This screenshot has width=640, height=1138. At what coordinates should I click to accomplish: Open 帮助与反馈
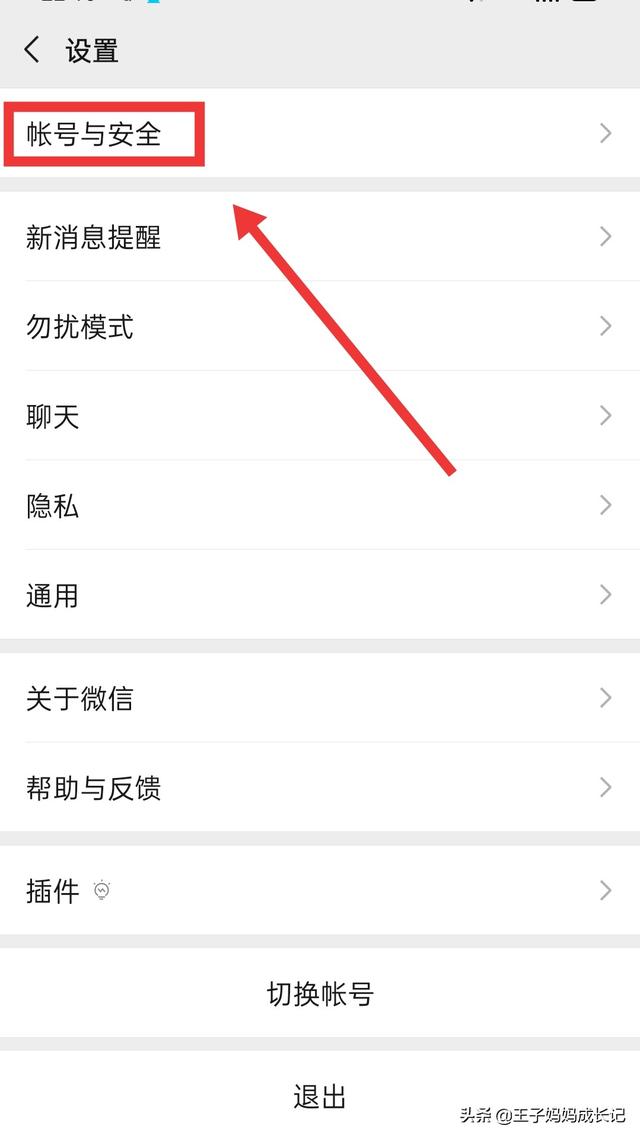(320, 787)
